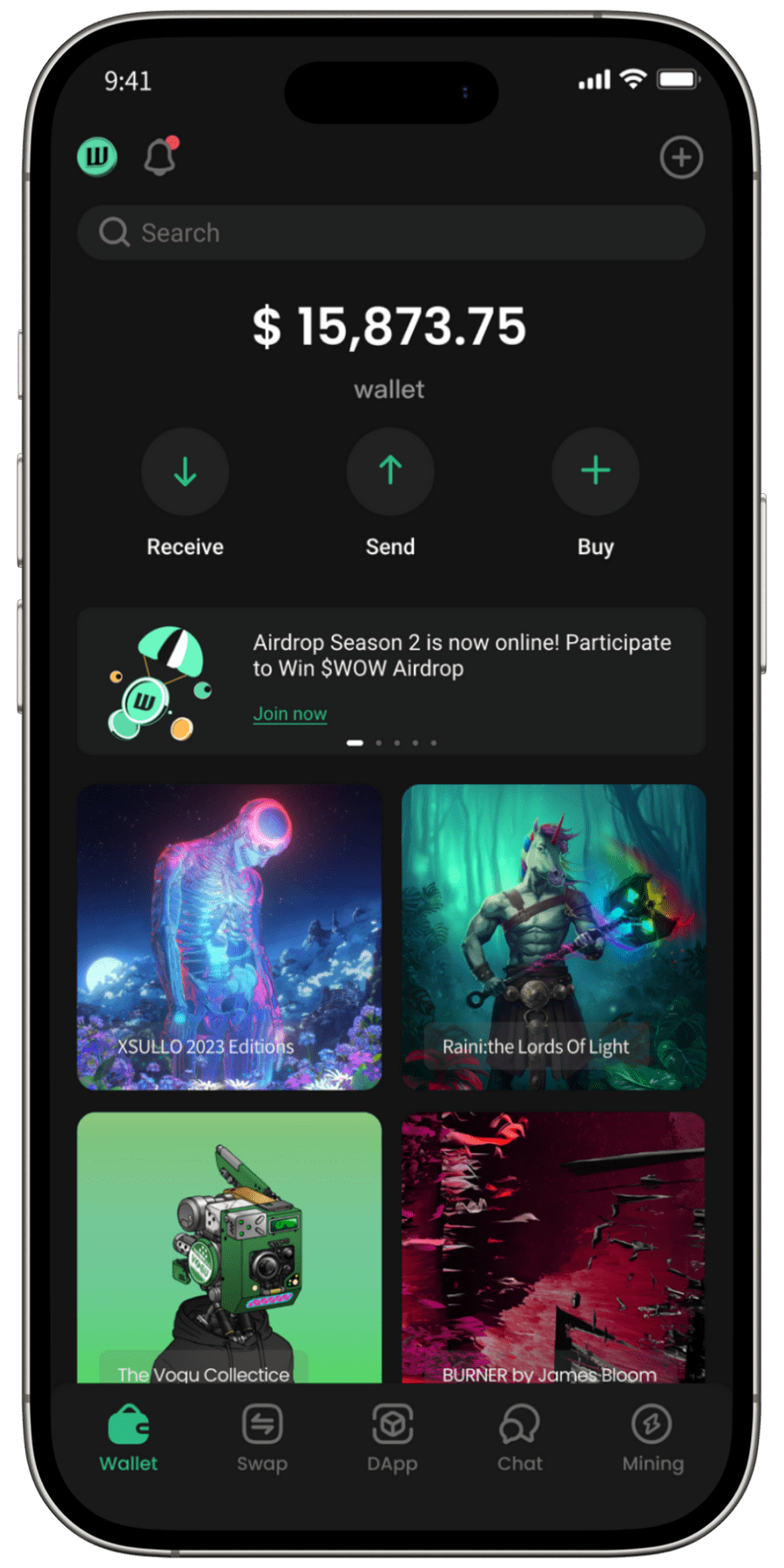The width and height of the screenshot is (784, 1568).
Task: Switch to the Swap tab
Action: [262, 1437]
